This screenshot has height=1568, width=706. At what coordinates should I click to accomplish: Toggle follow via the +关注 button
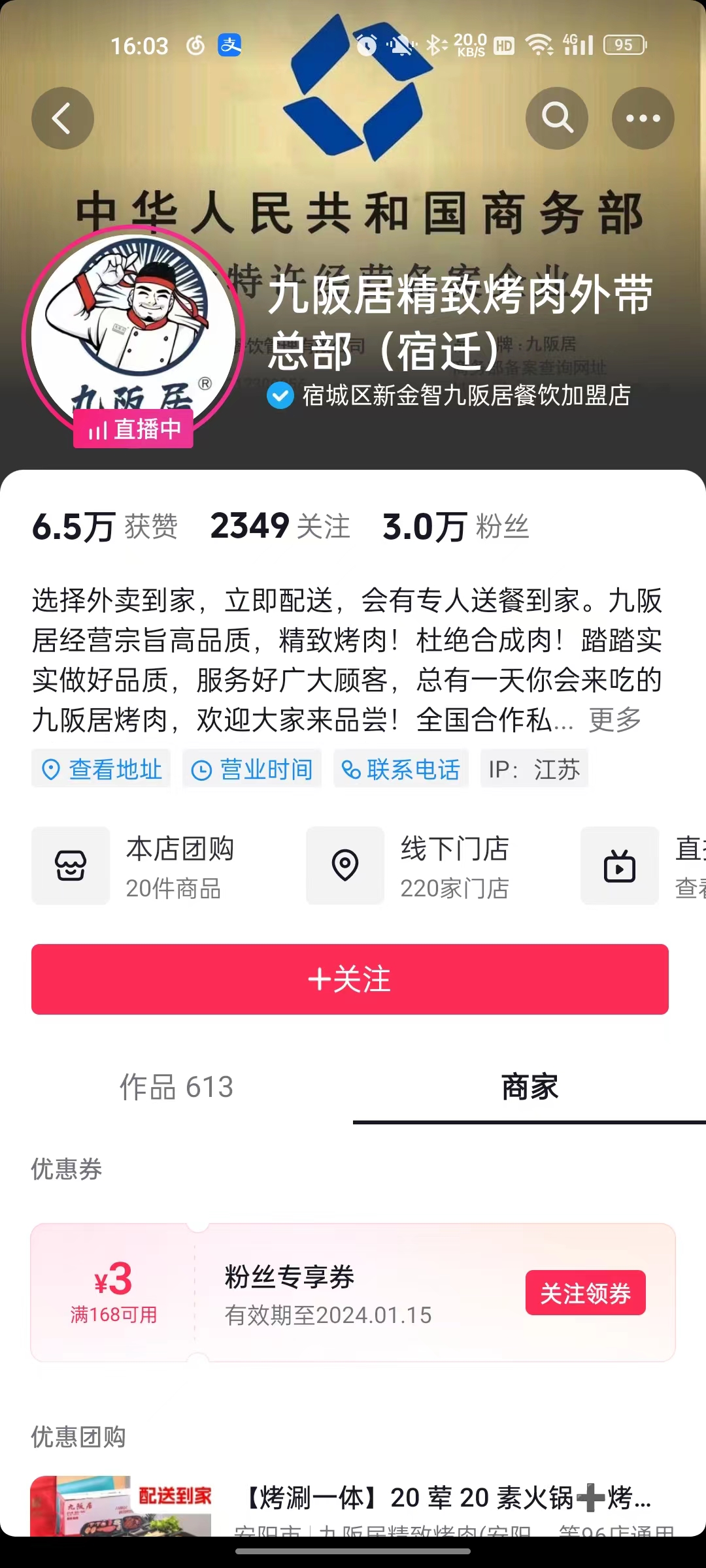click(x=353, y=979)
